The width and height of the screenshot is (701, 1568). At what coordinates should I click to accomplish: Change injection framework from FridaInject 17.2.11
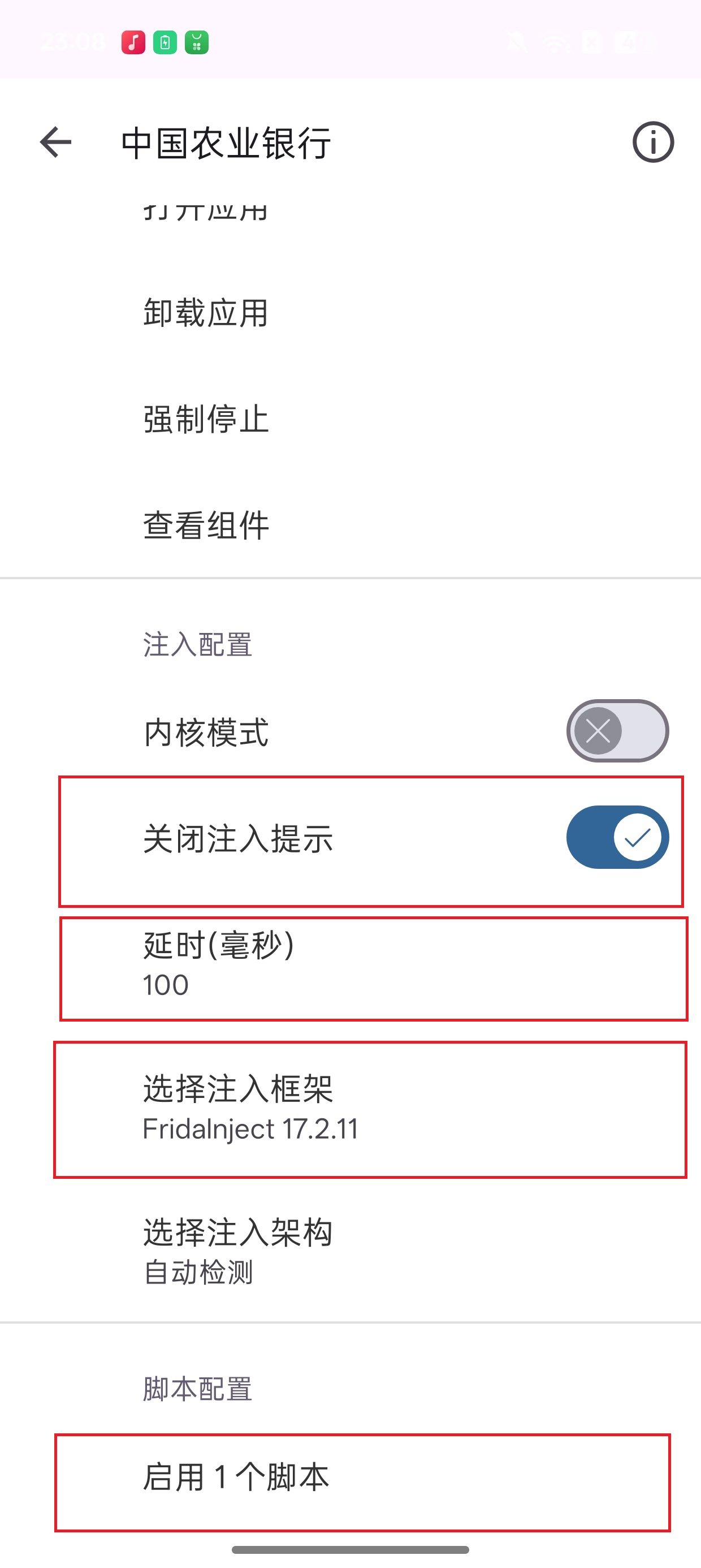click(x=350, y=1108)
